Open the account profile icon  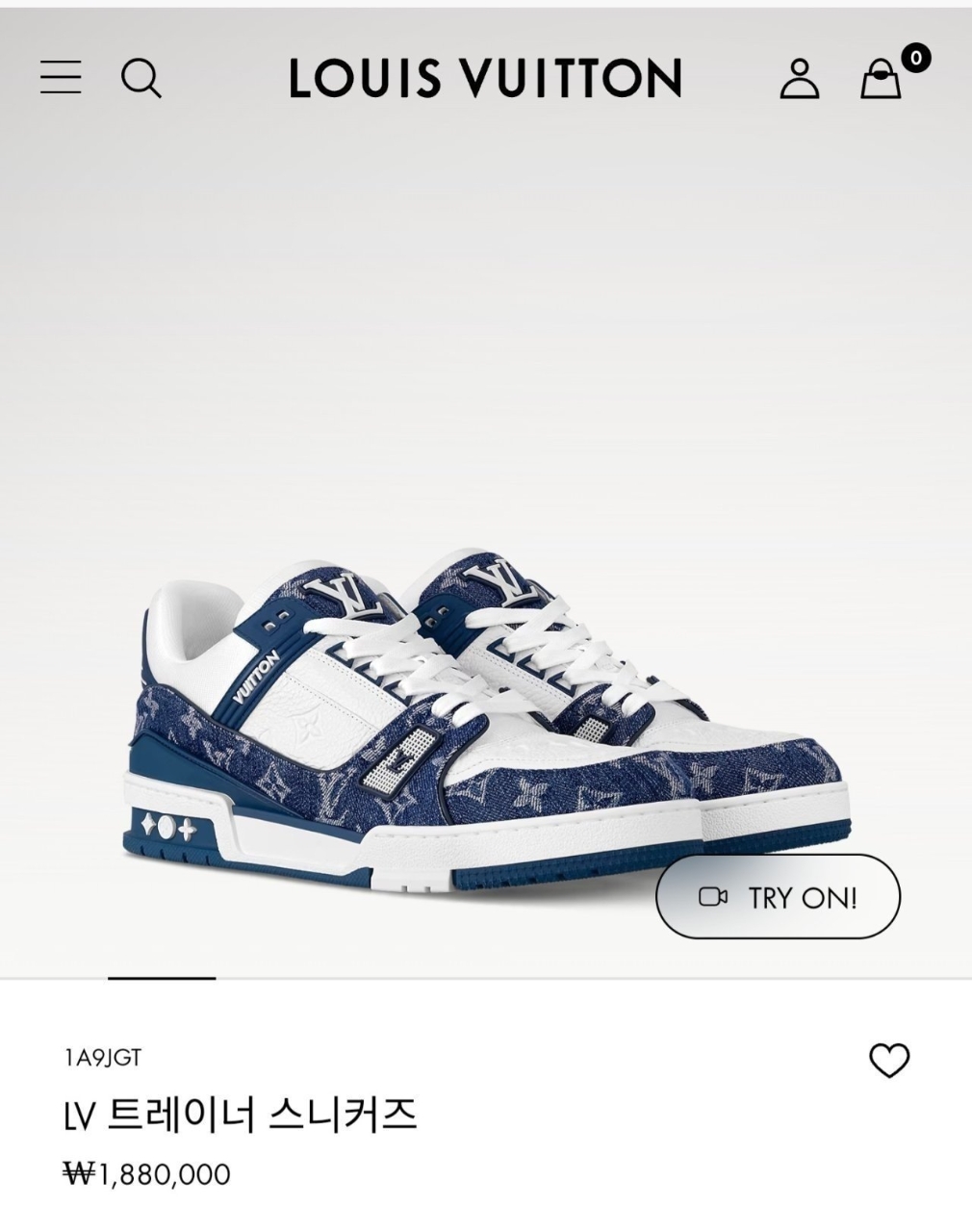[x=799, y=79]
